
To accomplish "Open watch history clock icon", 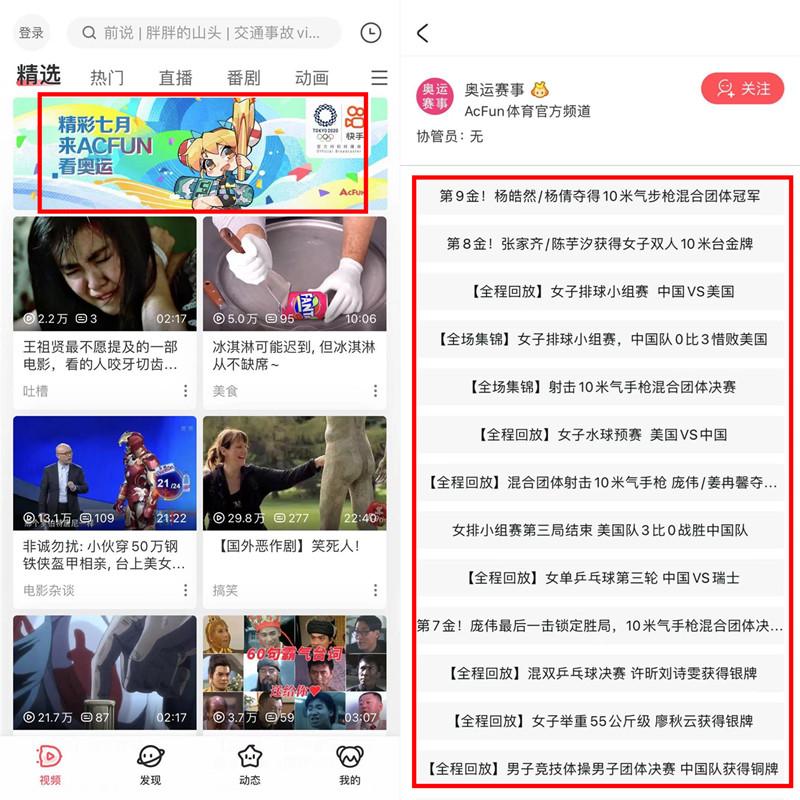I will tap(371, 33).
